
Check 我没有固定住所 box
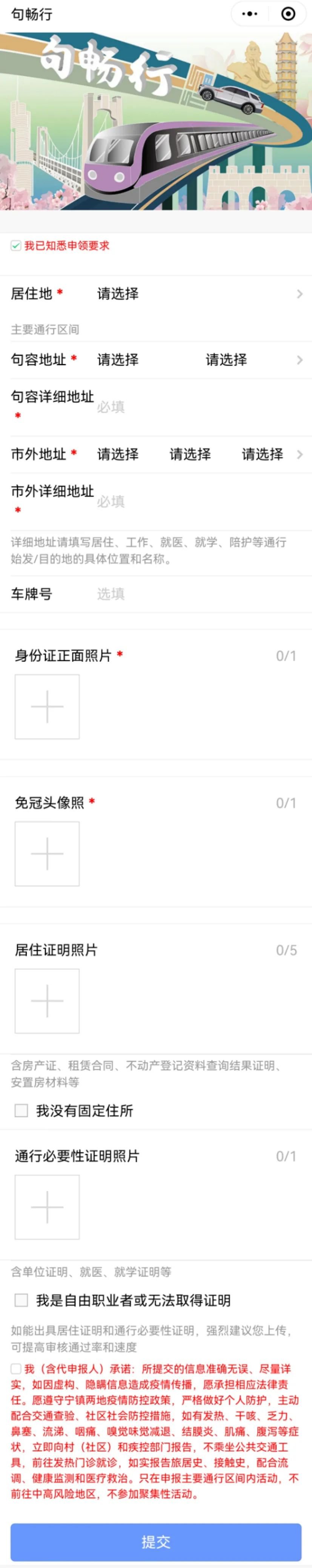(21, 1111)
